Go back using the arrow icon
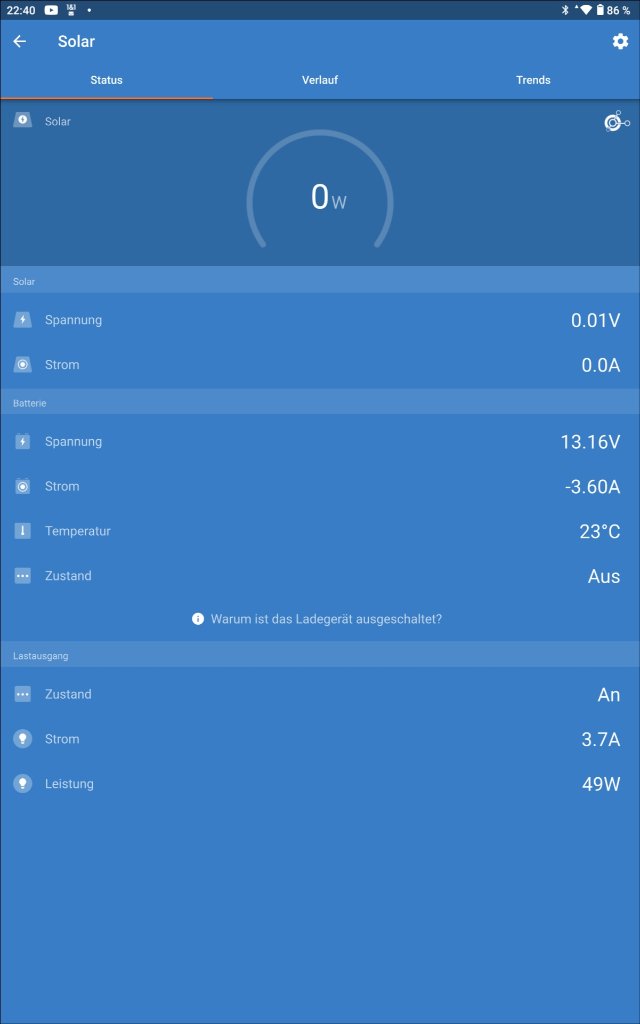 pyautogui.click(x=19, y=41)
